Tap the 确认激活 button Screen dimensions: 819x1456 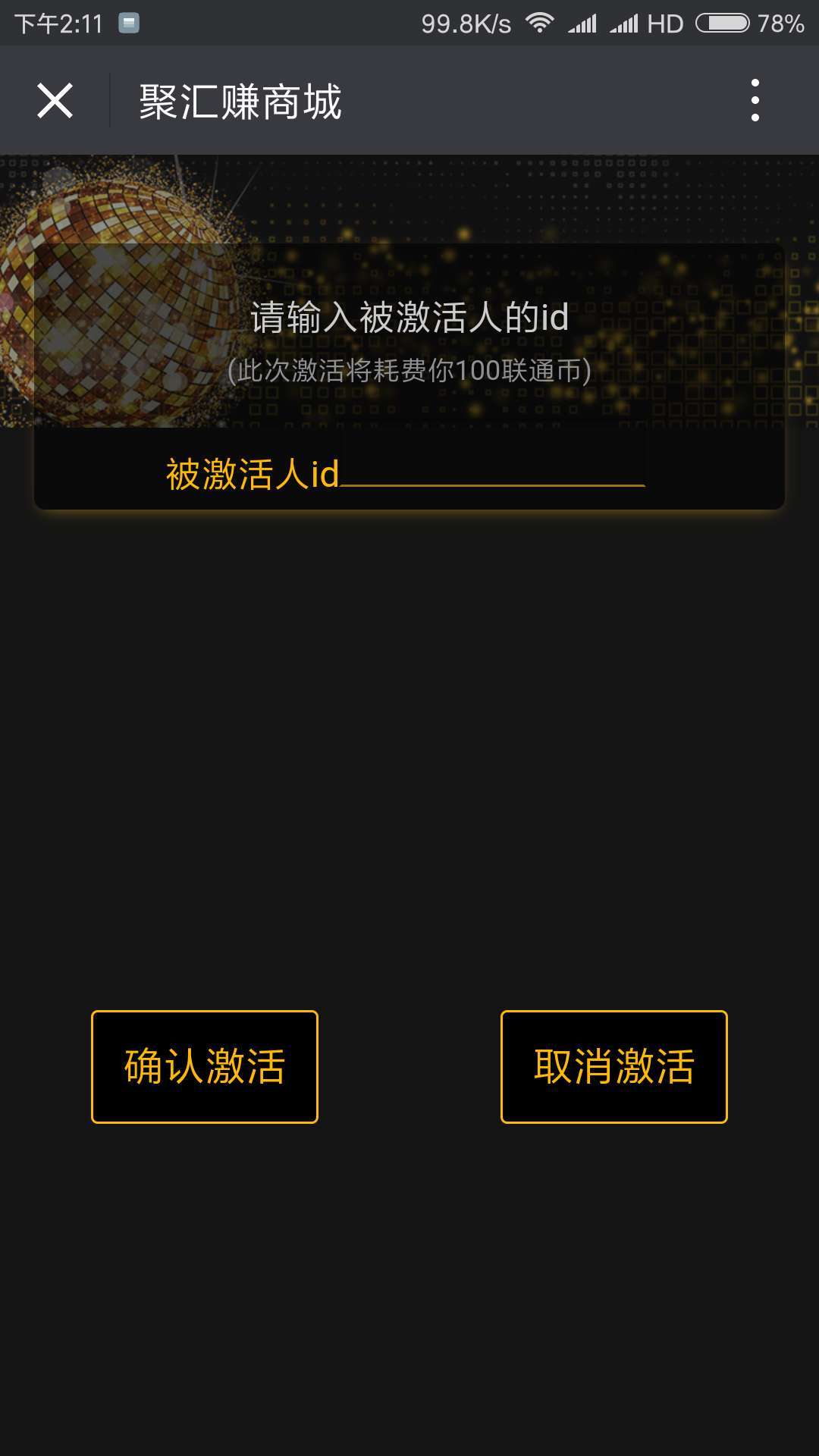[x=205, y=1066]
